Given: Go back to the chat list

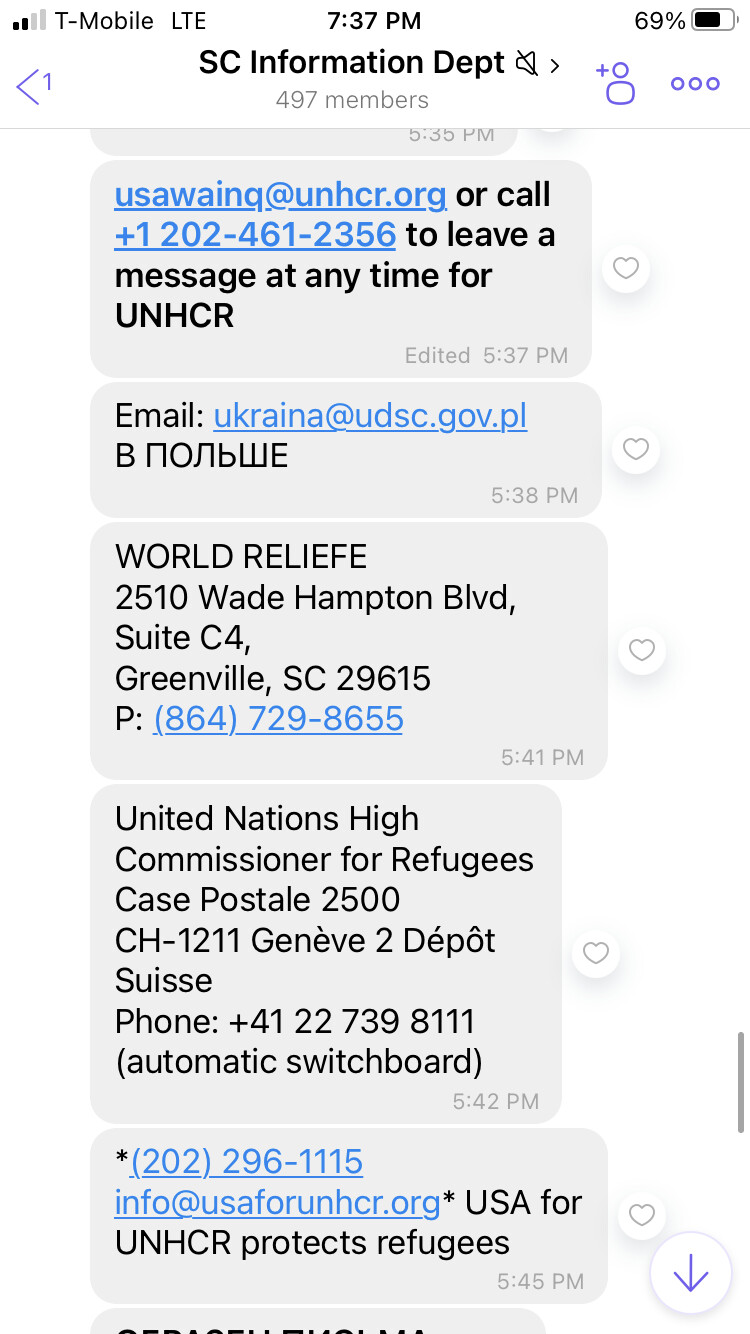Looking at the screenshot, I should (x=33, y=84).
